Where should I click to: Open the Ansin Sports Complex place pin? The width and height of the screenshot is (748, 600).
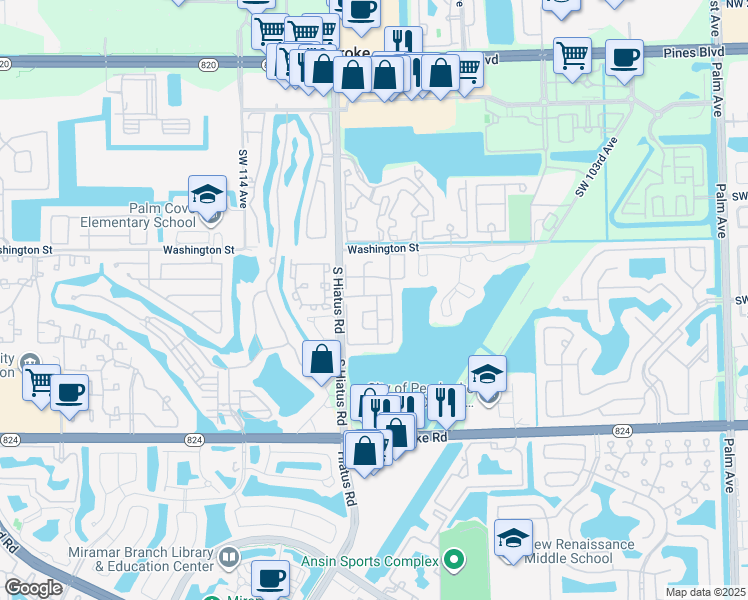[x=455, y=559]
